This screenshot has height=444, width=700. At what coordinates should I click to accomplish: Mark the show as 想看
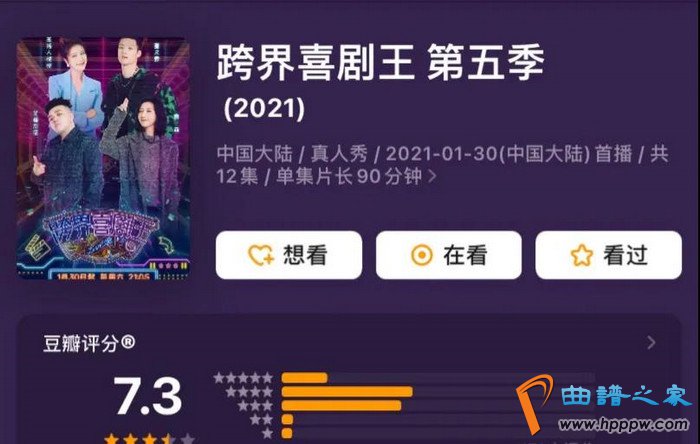click(x=289, y=255)
